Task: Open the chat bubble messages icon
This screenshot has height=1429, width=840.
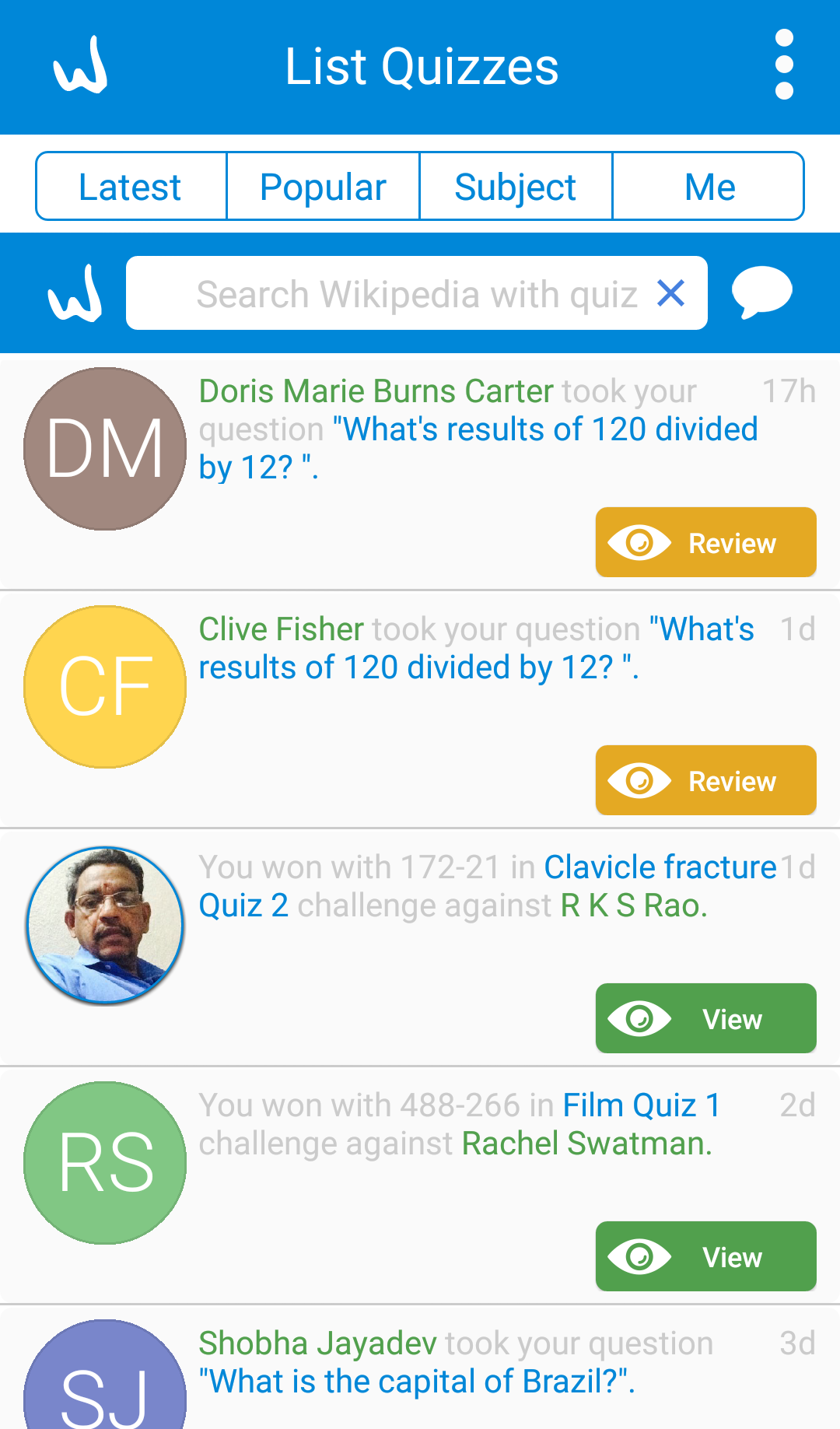Action: point(761,292)
